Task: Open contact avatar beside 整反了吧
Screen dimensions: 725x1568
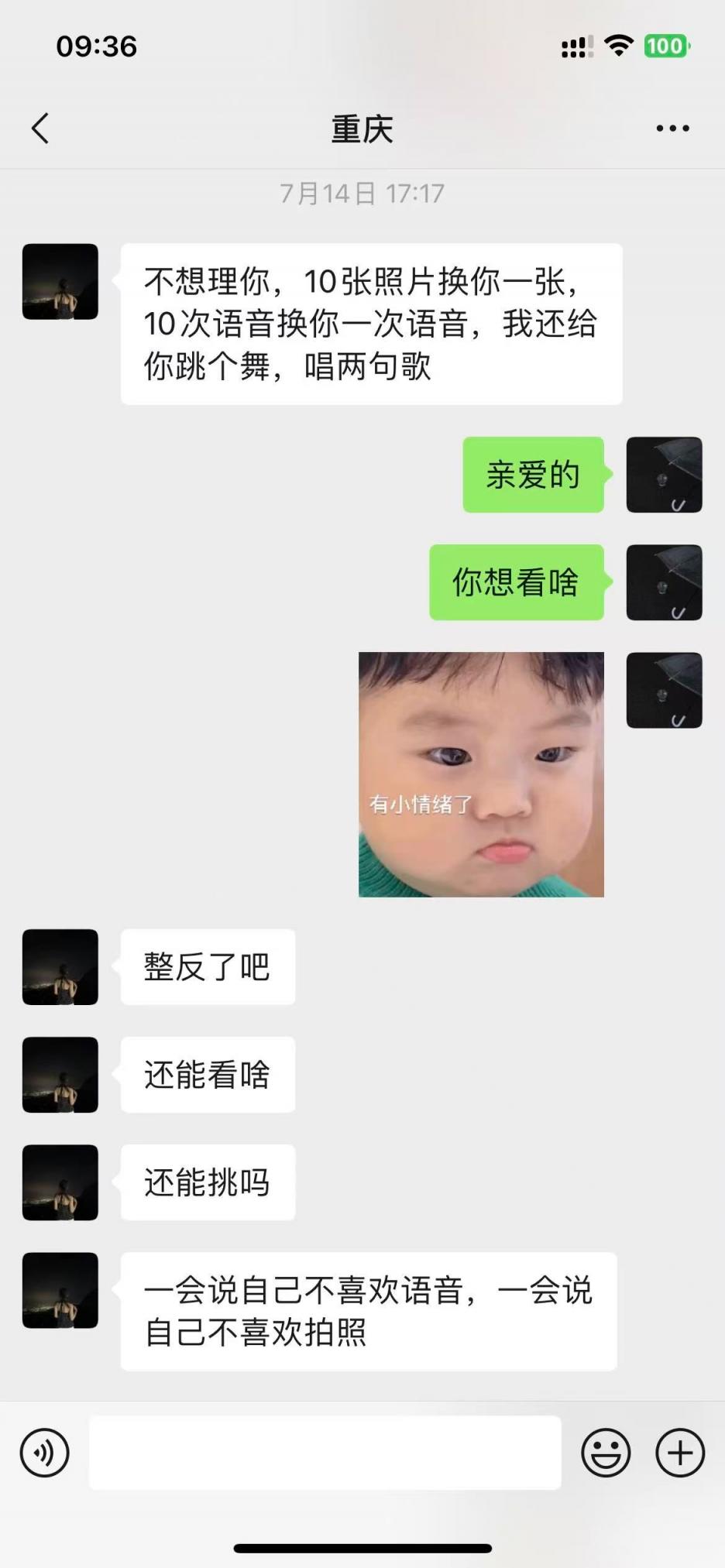Action: (x=60, y=967)
